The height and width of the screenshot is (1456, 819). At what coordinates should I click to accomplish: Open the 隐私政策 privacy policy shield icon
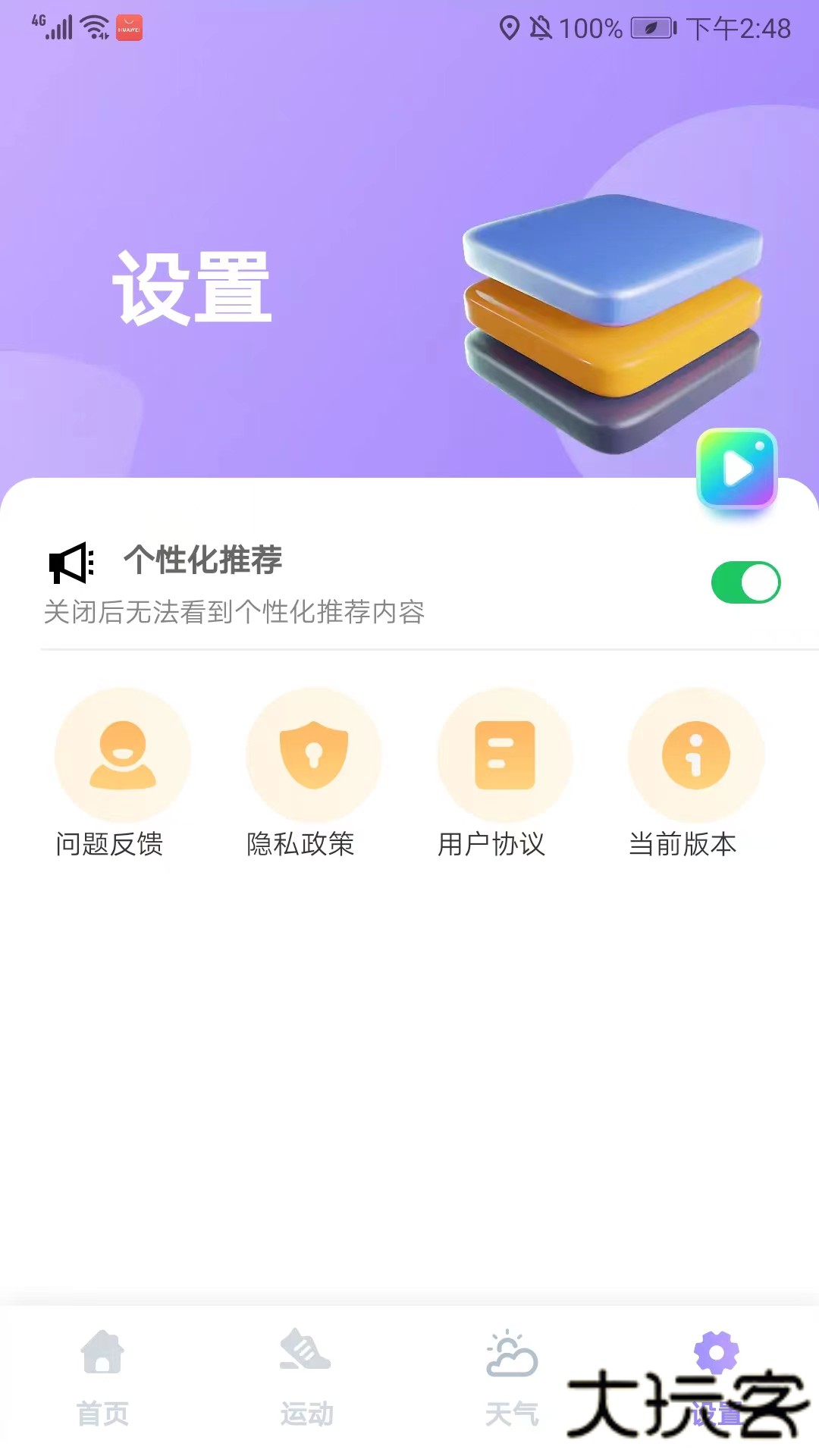click(313, 755)
